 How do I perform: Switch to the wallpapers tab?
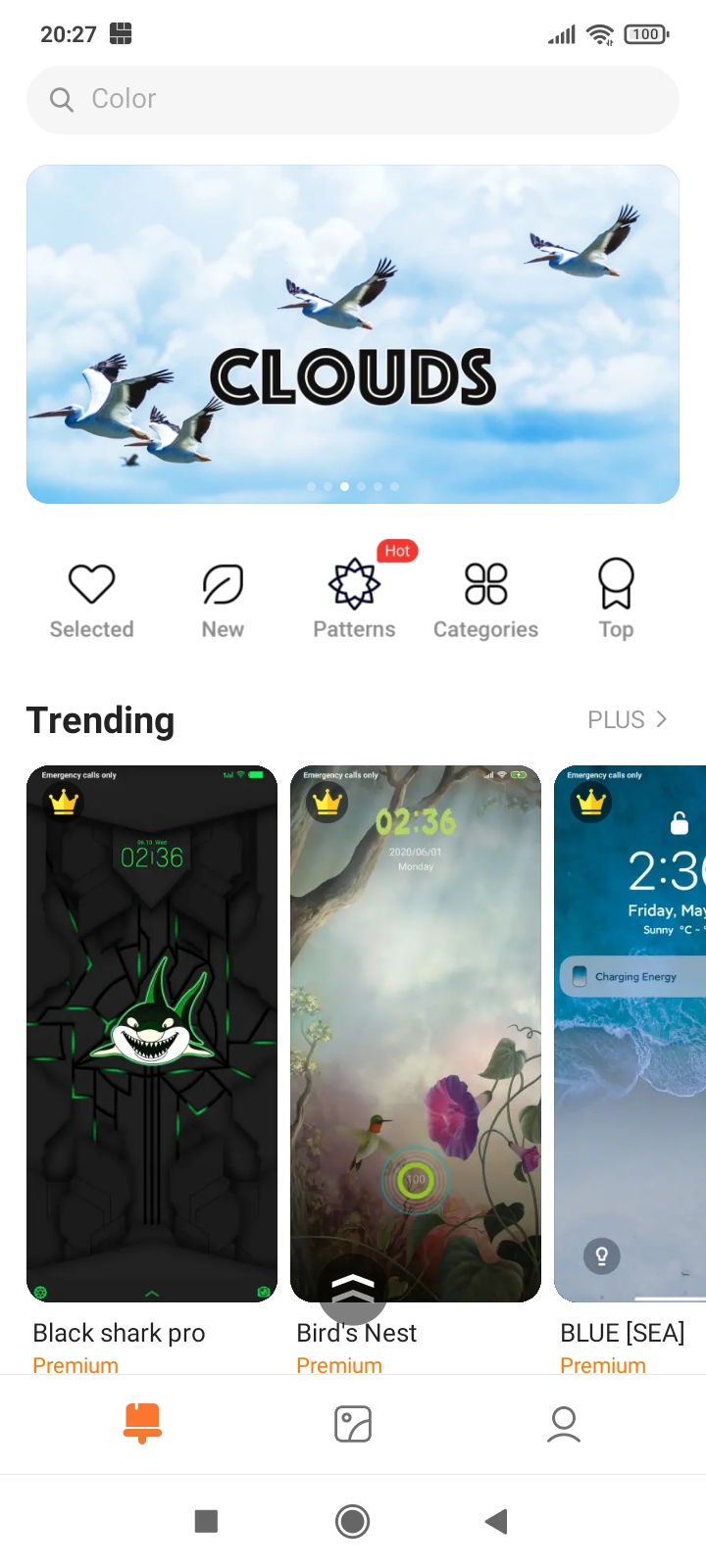[353, 1424]
